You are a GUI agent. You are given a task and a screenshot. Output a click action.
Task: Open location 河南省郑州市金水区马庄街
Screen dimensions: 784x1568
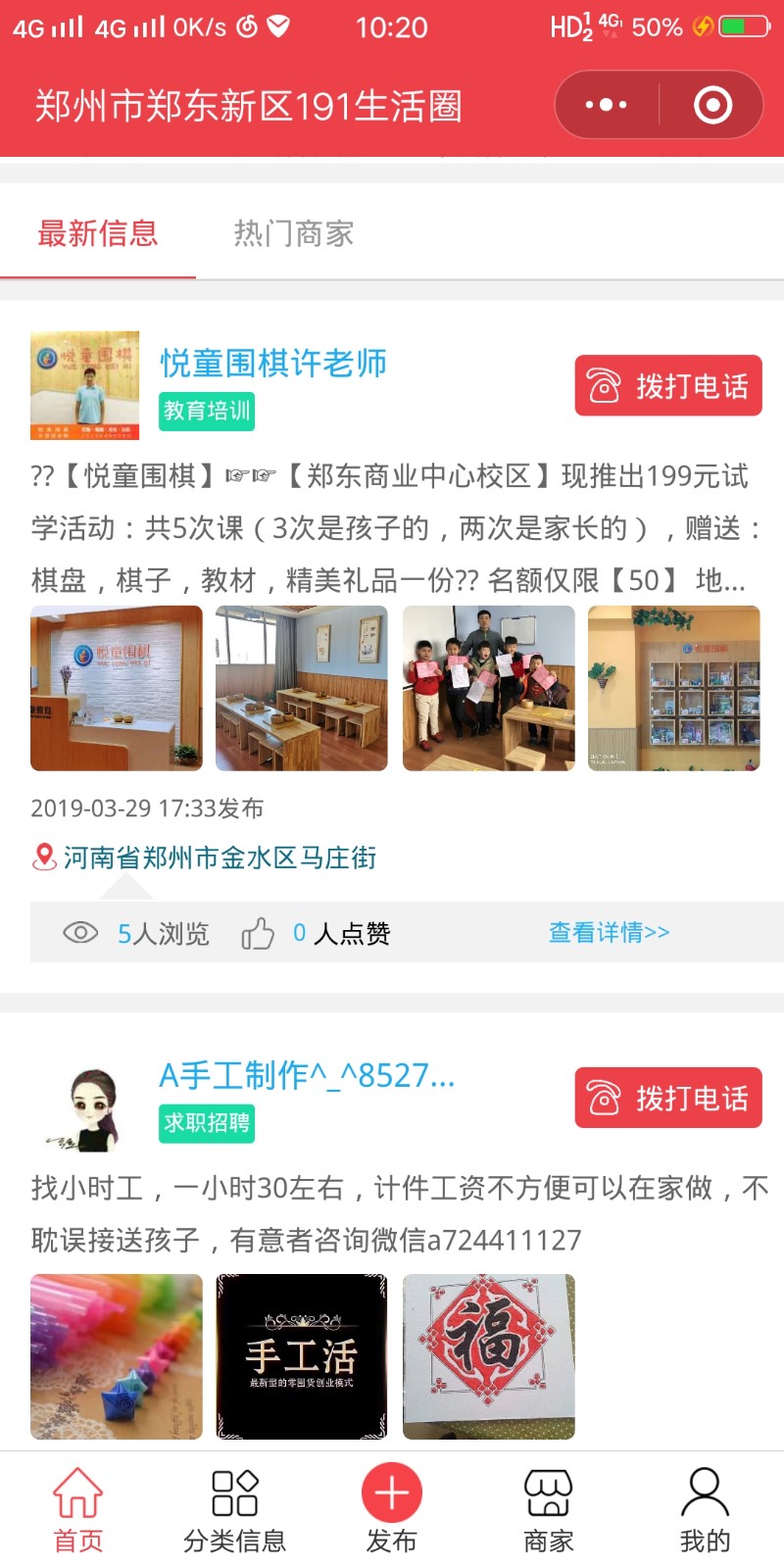(x=218, y=857)
